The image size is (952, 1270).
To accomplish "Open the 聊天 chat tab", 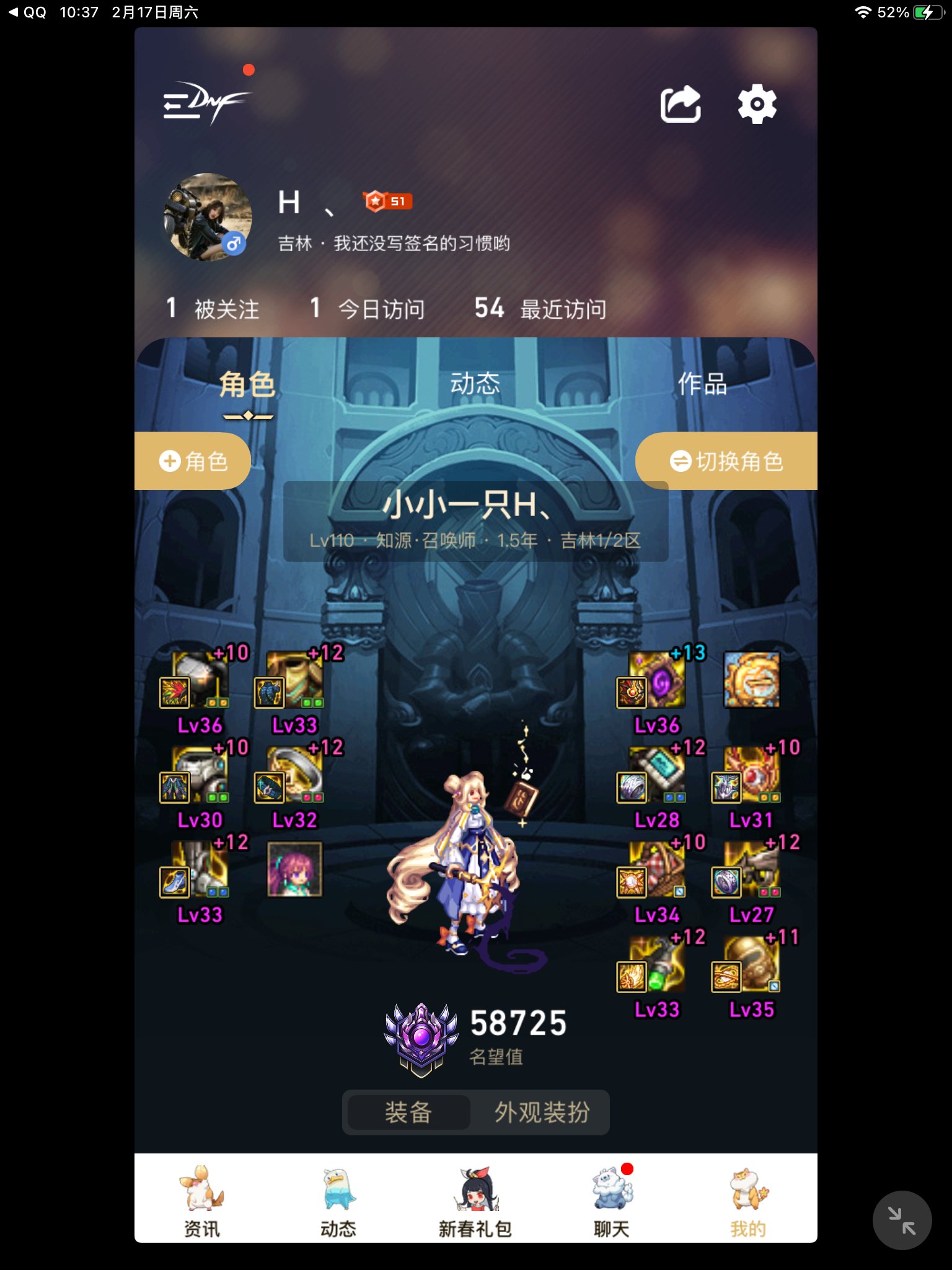I will tap(612, 1201).
